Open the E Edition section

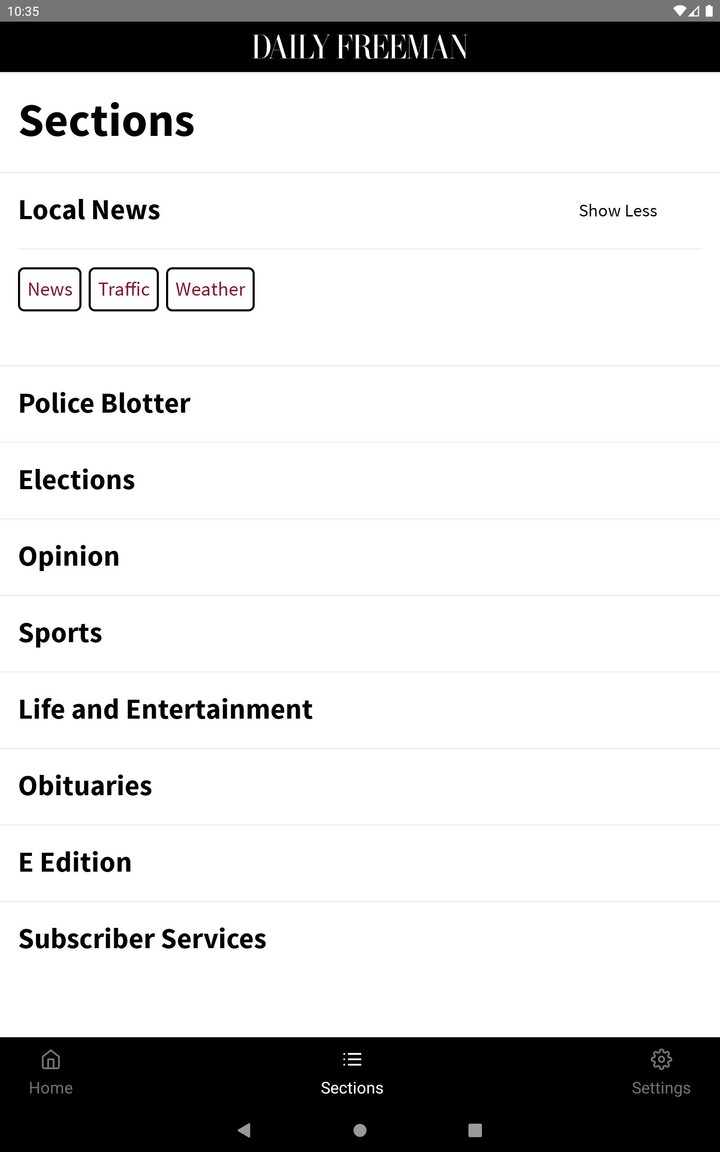pyautogui.click(x=75, y=862)
